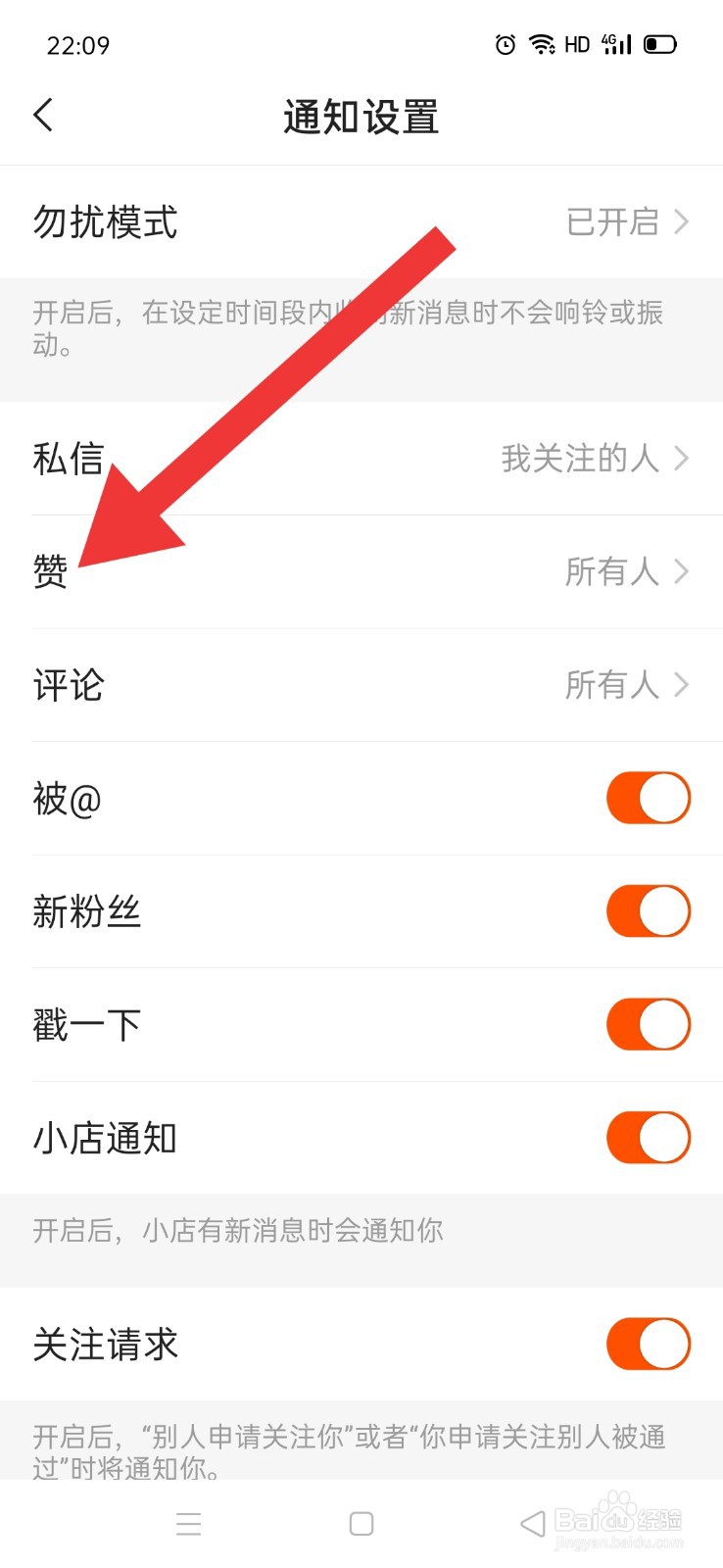
Task: Expand 评论 settings with the chevron arrow
Action: [x=680, y=685]
